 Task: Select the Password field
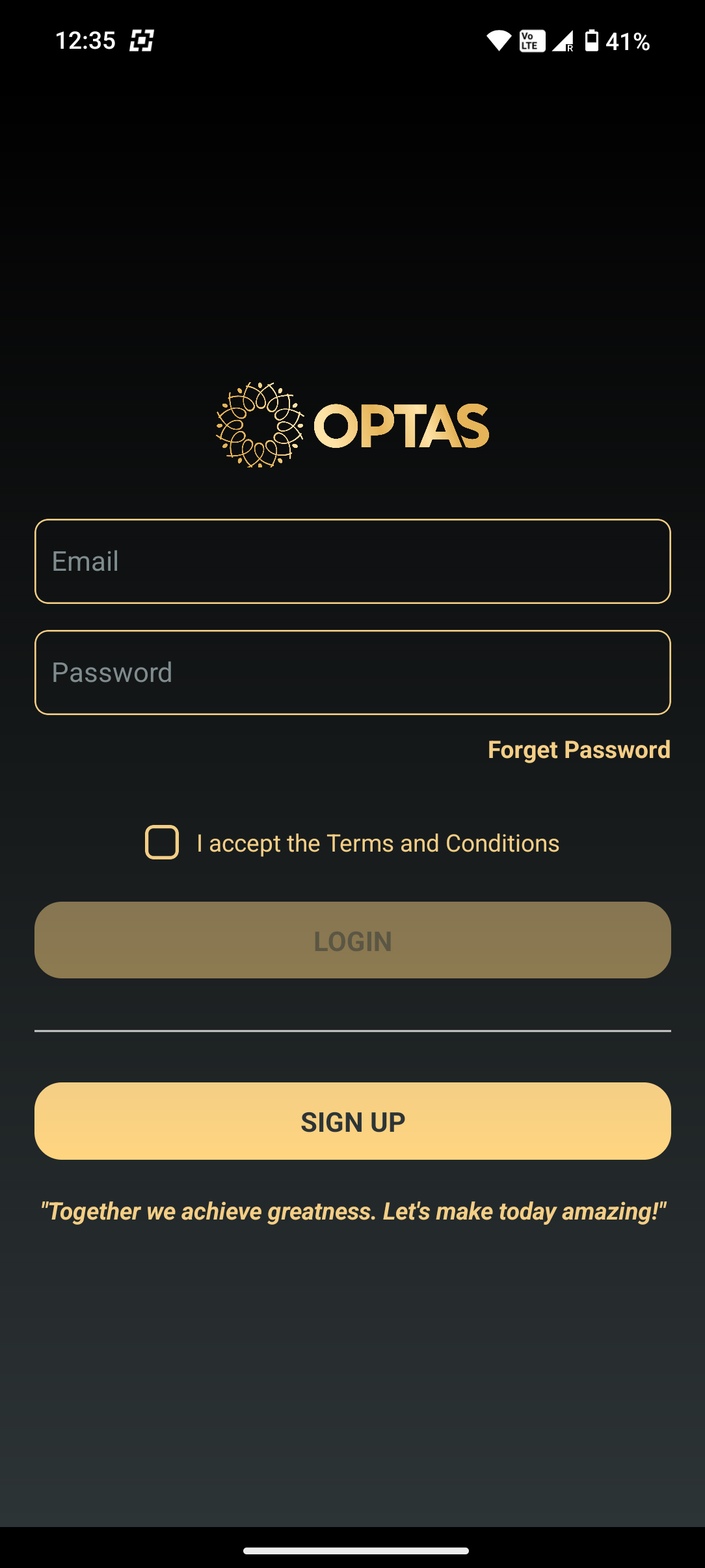352,672
